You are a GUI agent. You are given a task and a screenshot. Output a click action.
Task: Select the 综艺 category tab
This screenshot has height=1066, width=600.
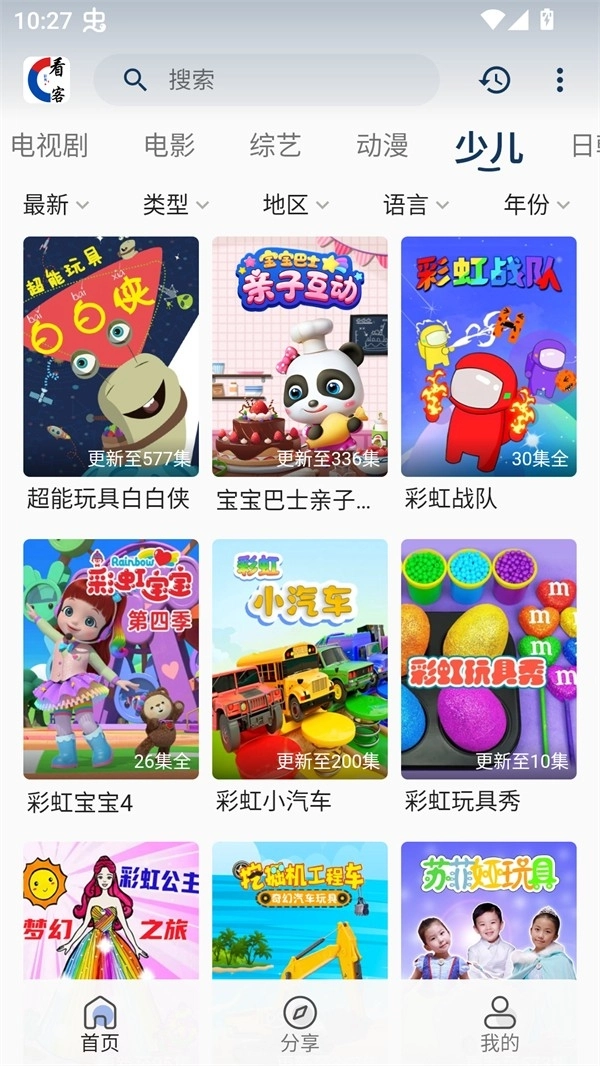(275, 146)
